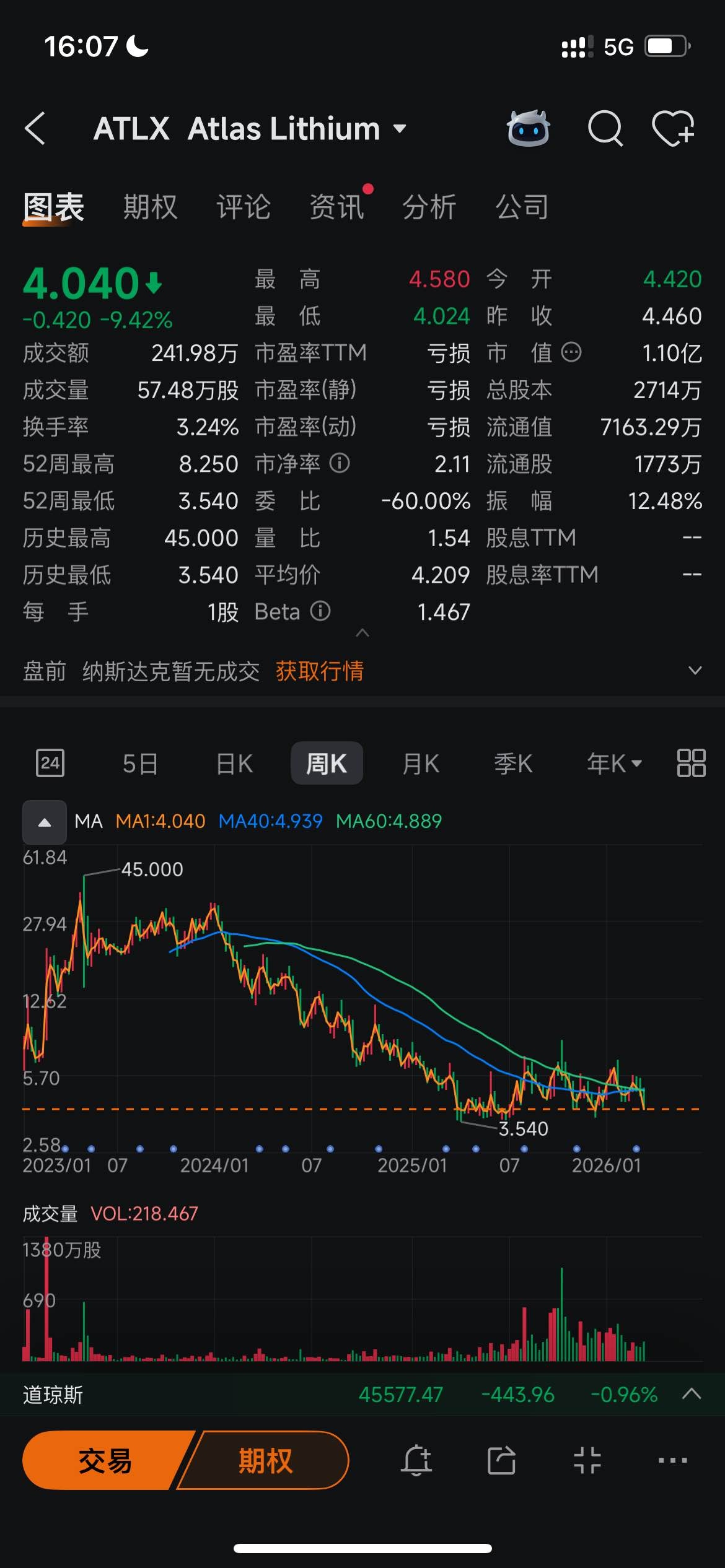Open the 资讯 tab
This screenshot has height=1568, width=725.
point(336,207)
